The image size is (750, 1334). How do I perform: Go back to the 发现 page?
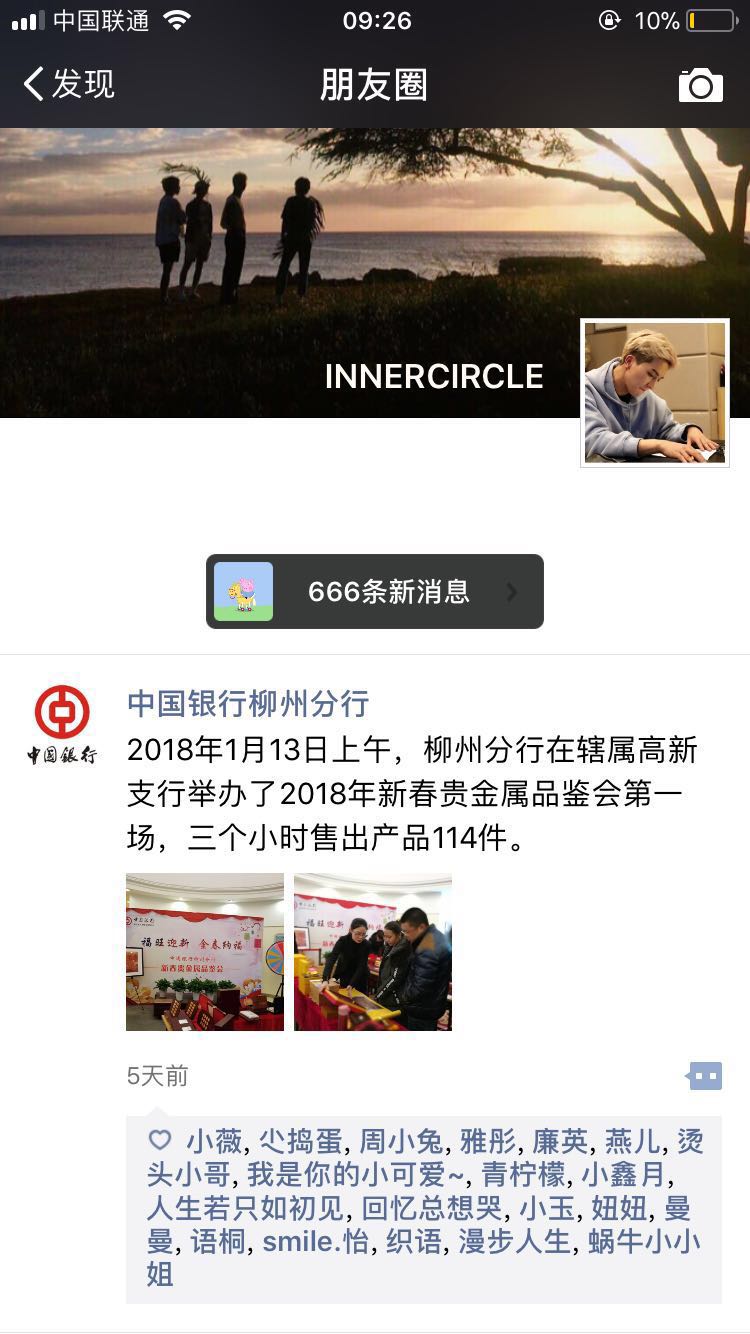(x=68, y=84)
